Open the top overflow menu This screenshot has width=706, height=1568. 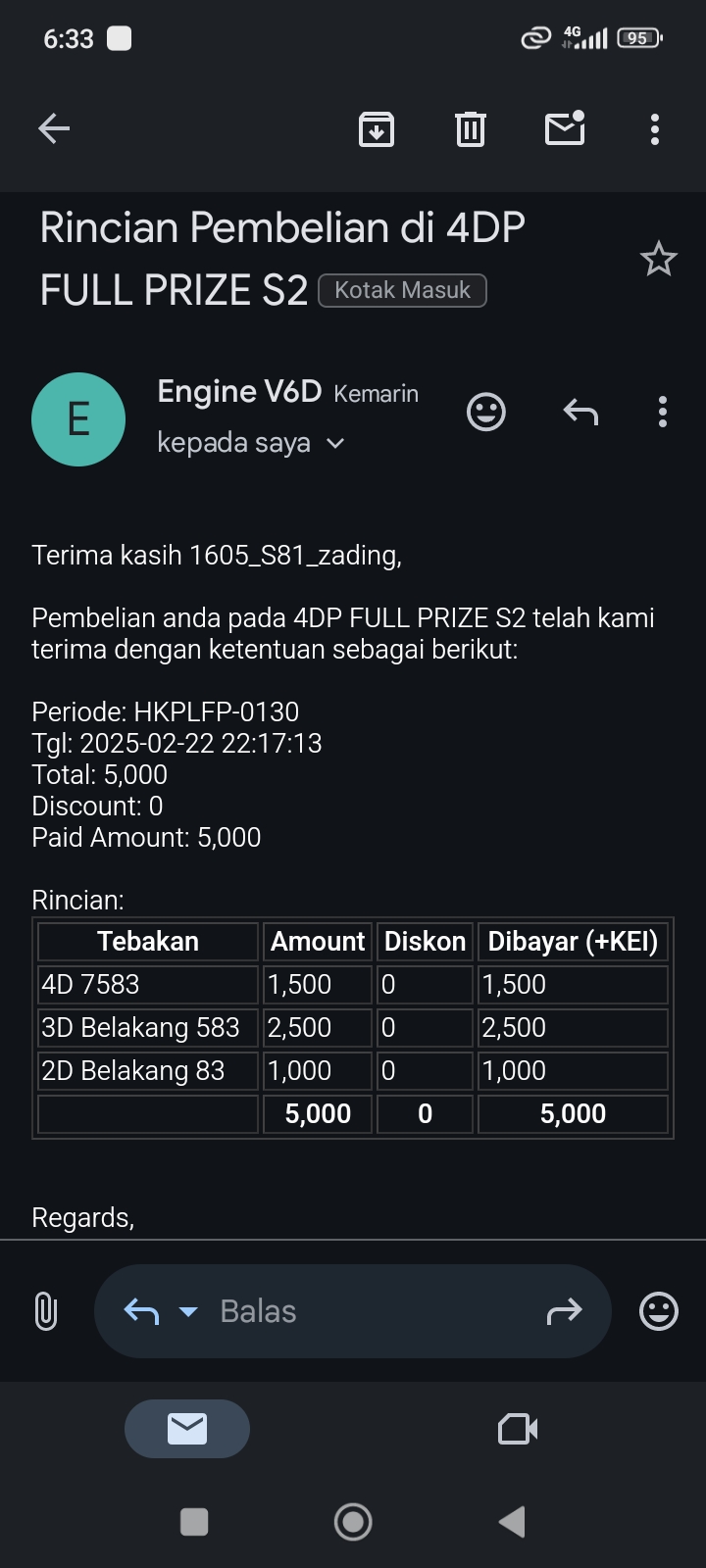pyautogui.click(x=655, y=128)
